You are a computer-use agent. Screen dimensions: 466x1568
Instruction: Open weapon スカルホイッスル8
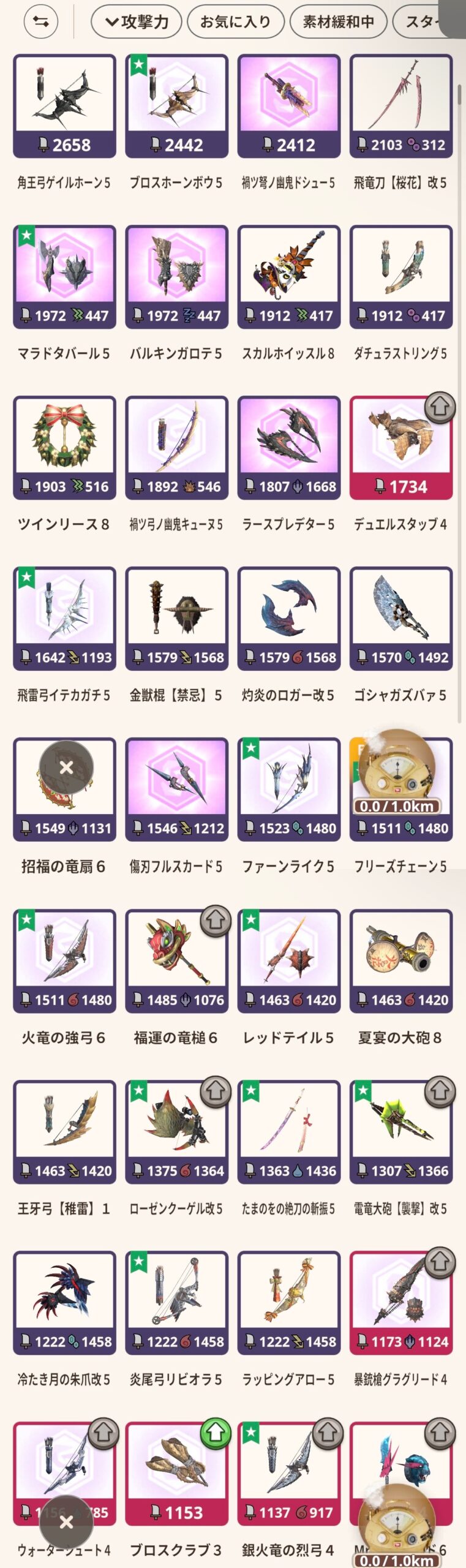click(288, 277)
